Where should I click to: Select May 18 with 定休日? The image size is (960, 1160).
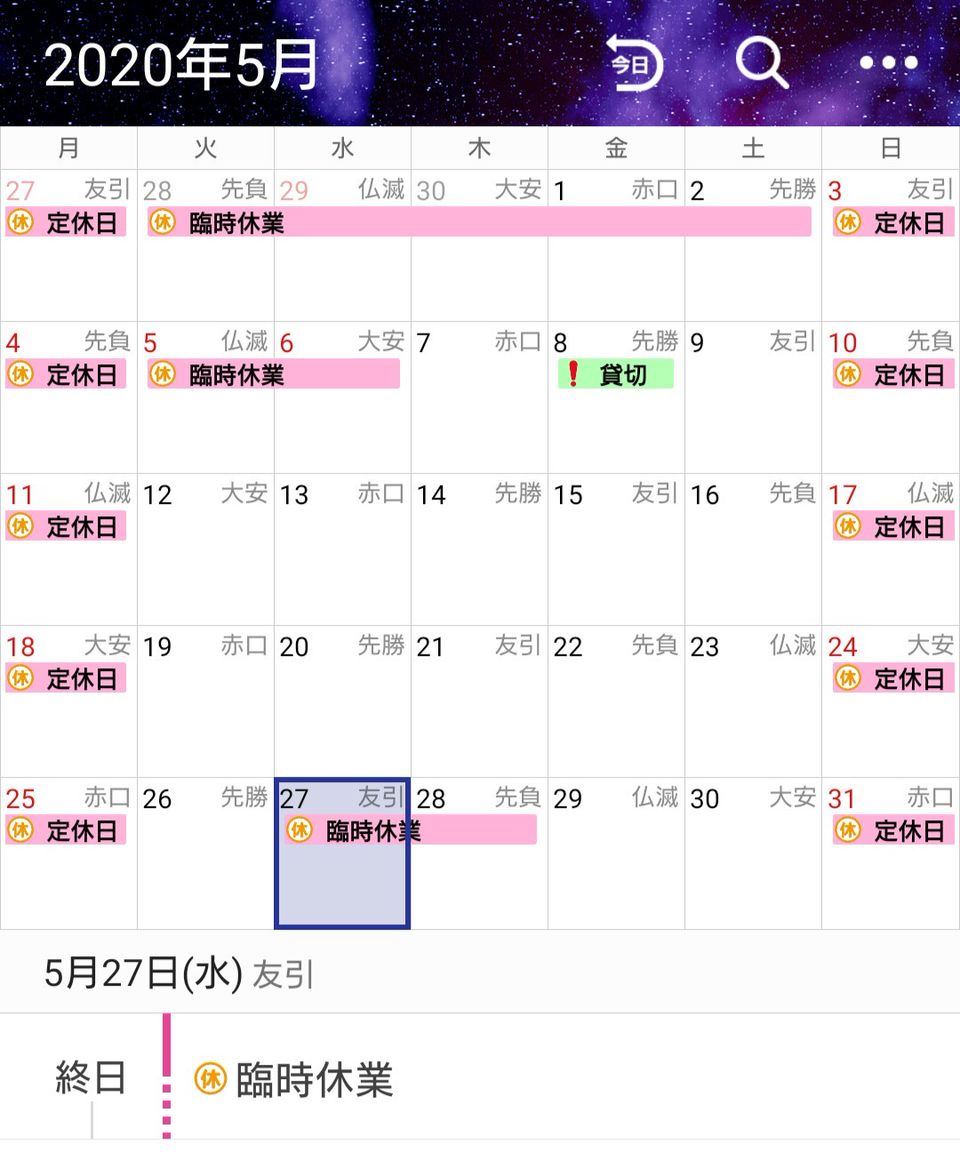[x=68, y=702]
